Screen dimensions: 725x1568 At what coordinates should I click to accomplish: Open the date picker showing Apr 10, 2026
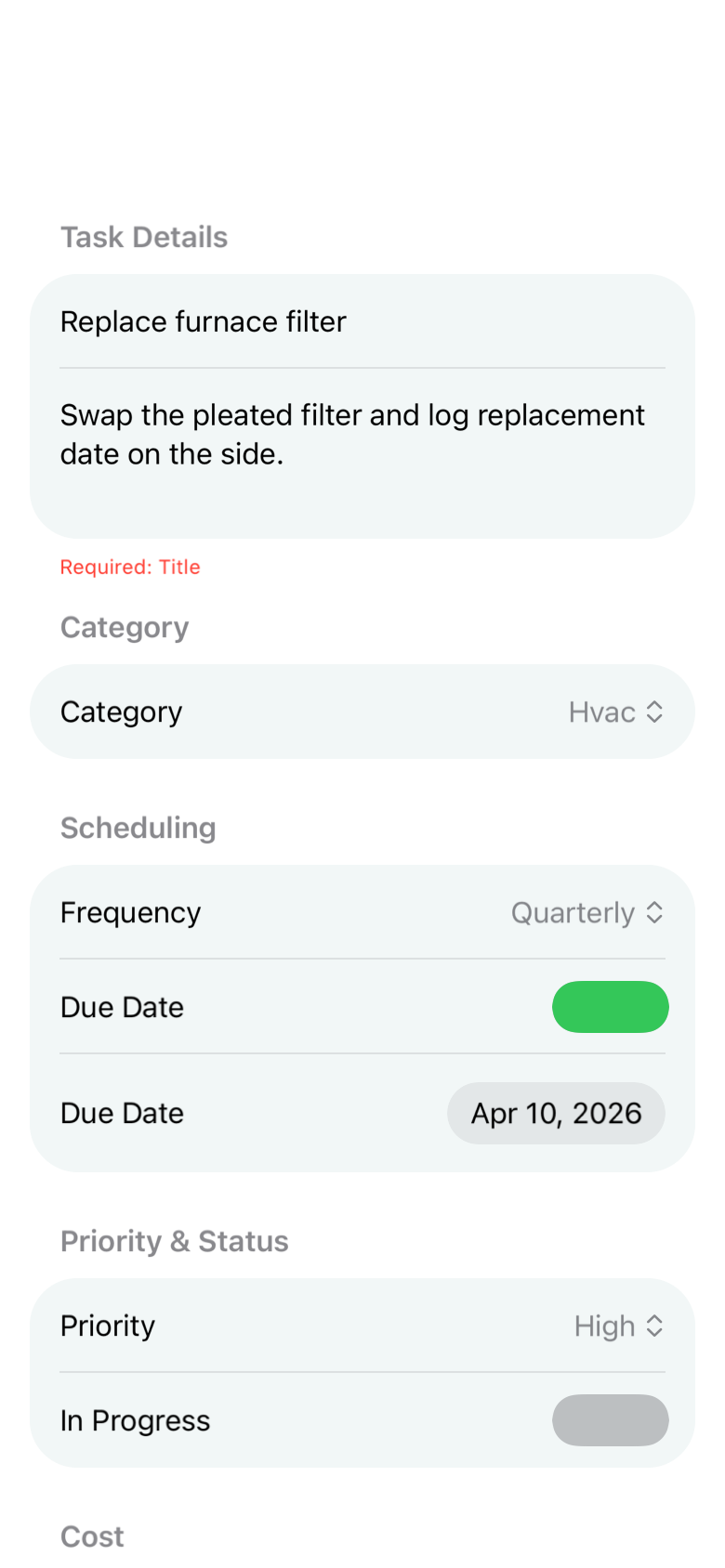556,1113
